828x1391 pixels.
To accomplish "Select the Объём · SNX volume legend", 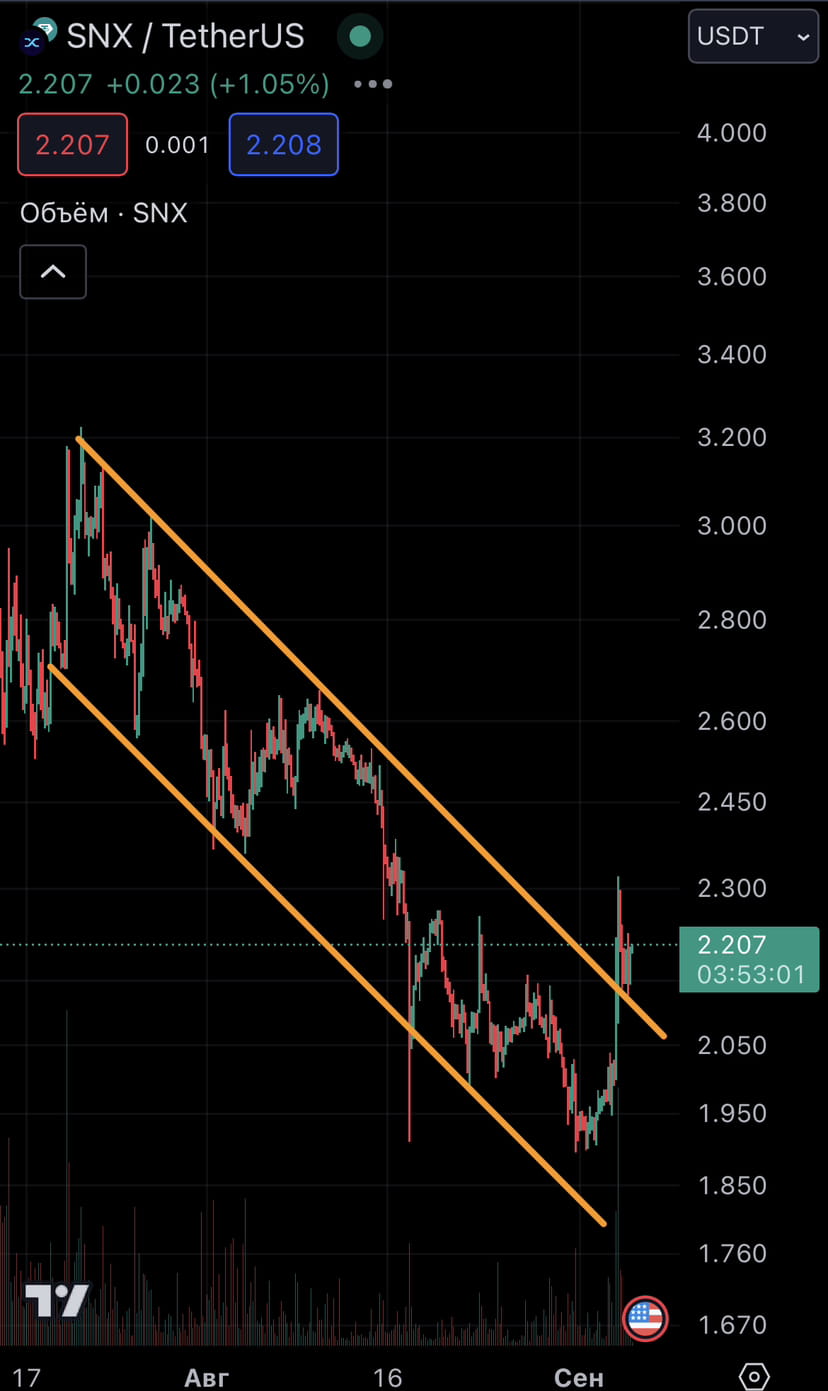I will [x=103, y=213].
